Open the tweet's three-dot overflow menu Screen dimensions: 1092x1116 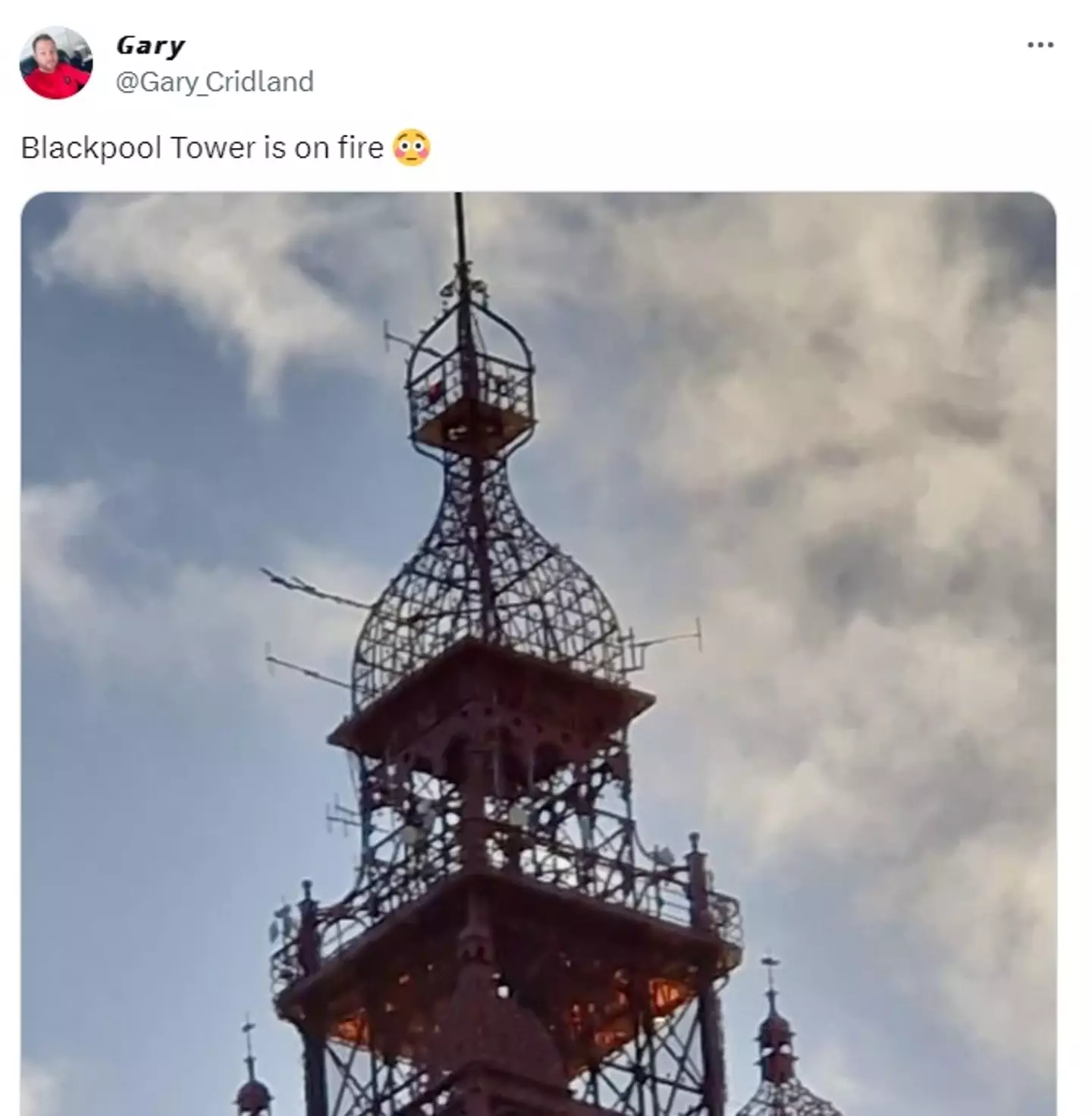point(1040,45)
